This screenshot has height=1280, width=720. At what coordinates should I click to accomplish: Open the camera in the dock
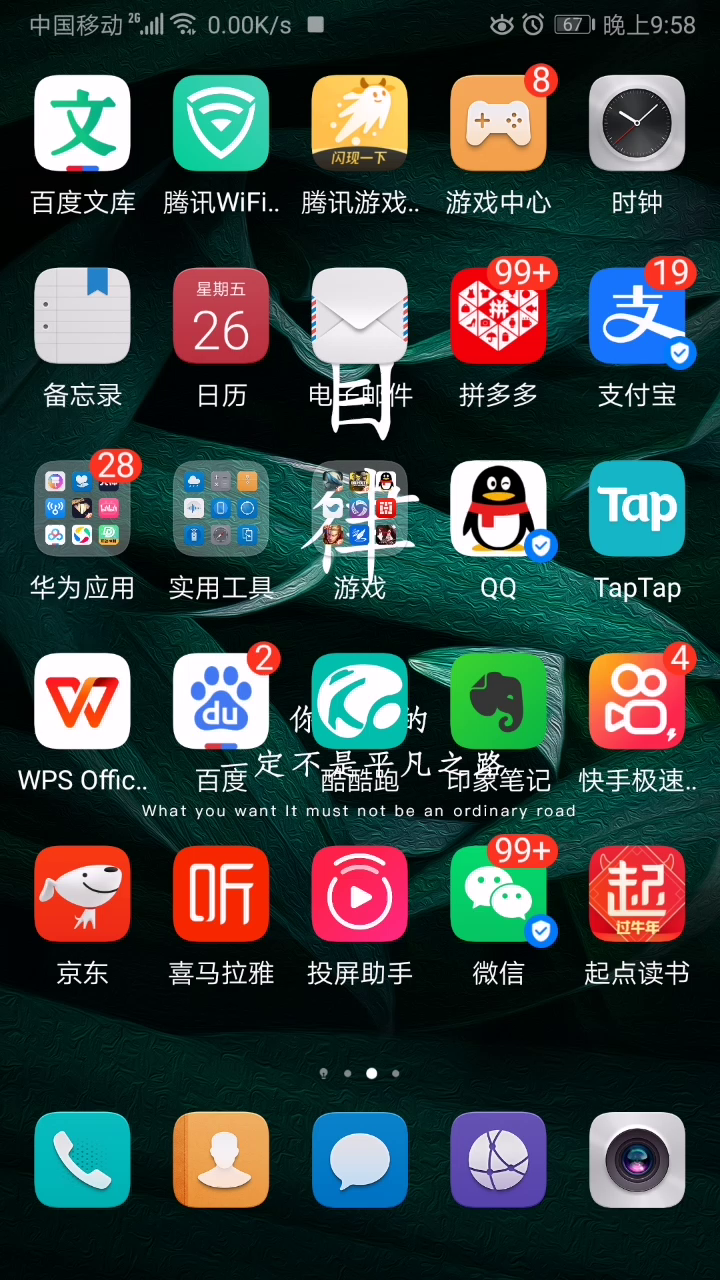(637, 1160)
